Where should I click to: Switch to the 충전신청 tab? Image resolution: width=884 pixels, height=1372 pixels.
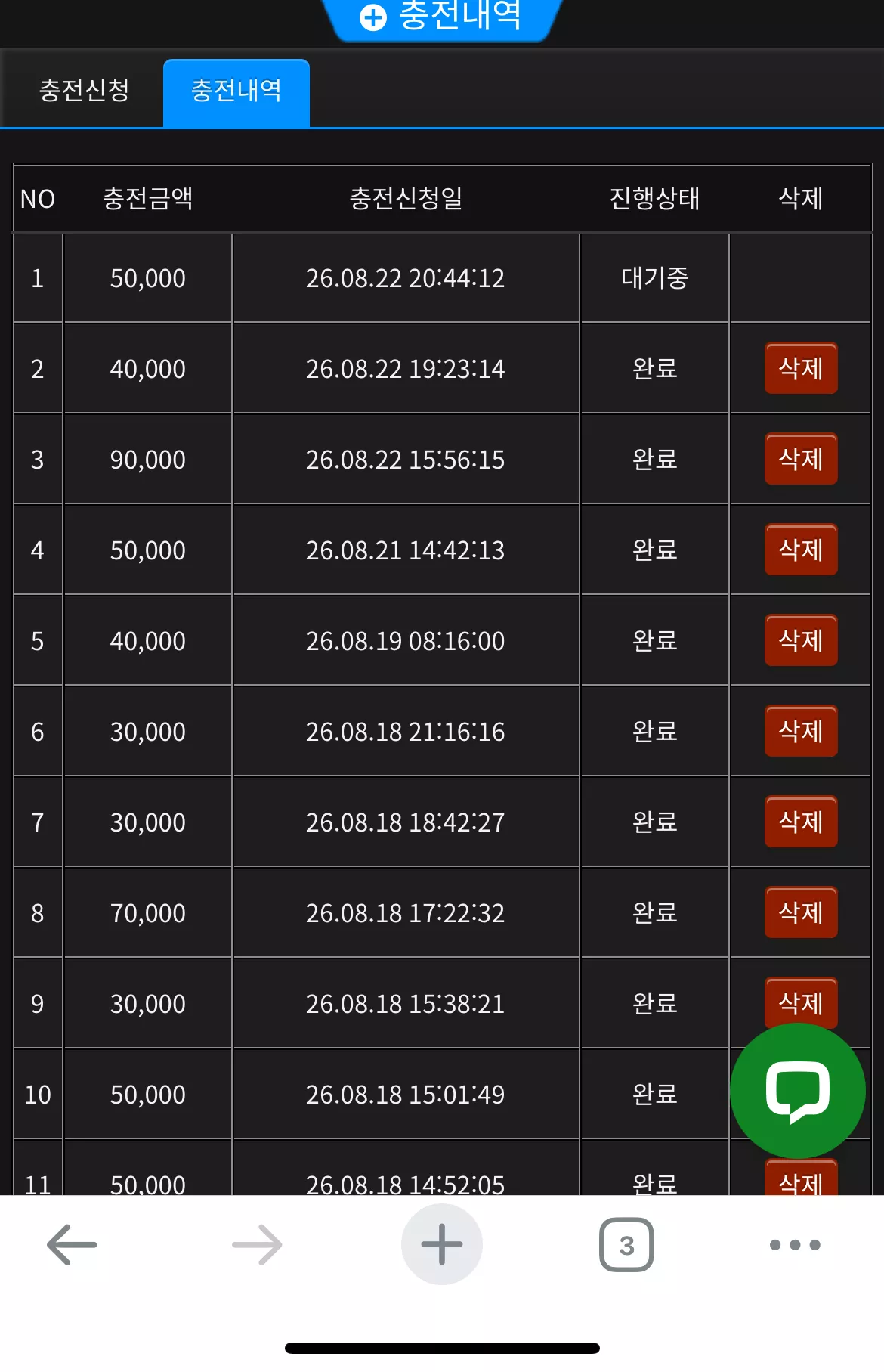[x=84, y=91]
